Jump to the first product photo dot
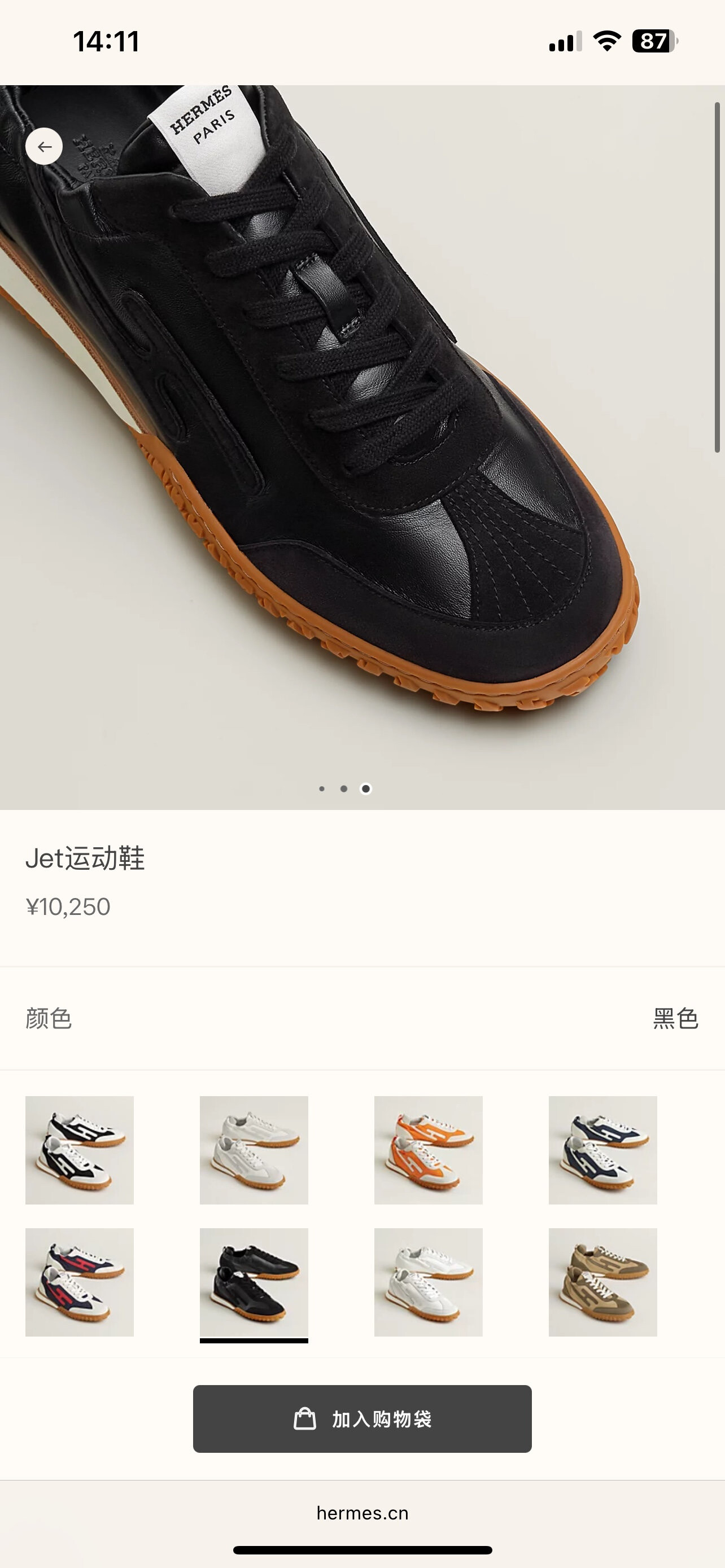 (x=321, y=789)
